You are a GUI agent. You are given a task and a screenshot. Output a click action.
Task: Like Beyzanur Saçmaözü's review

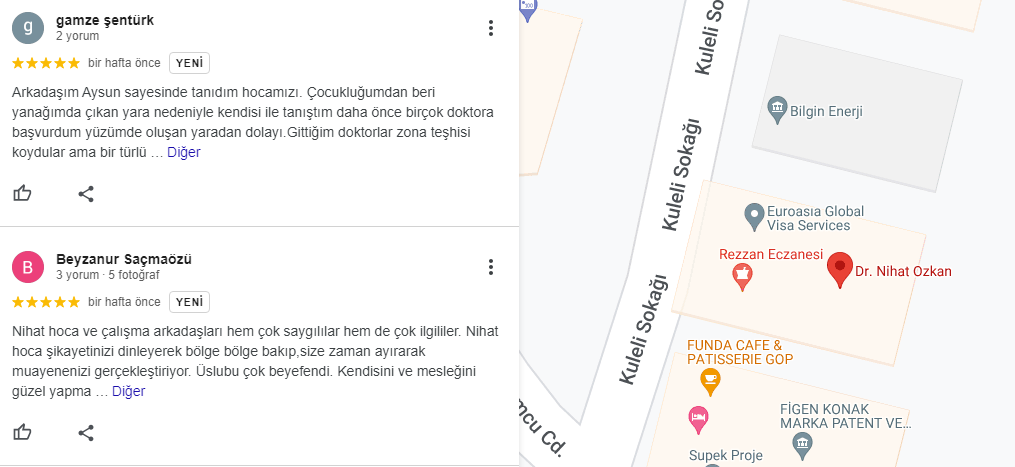tap(22, 432)
